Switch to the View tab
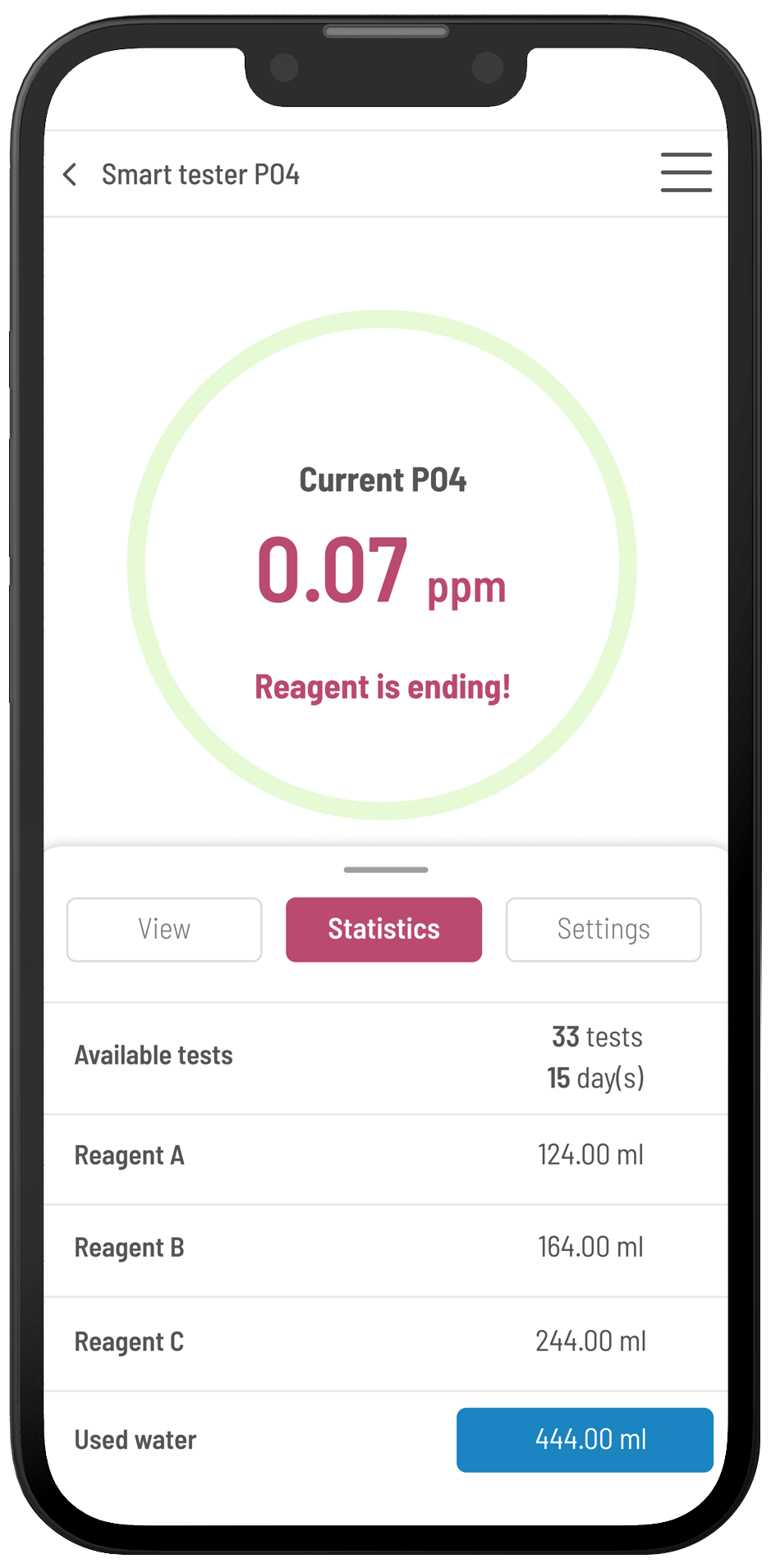The image size is (771, 1568). click(x=163, y=929)
